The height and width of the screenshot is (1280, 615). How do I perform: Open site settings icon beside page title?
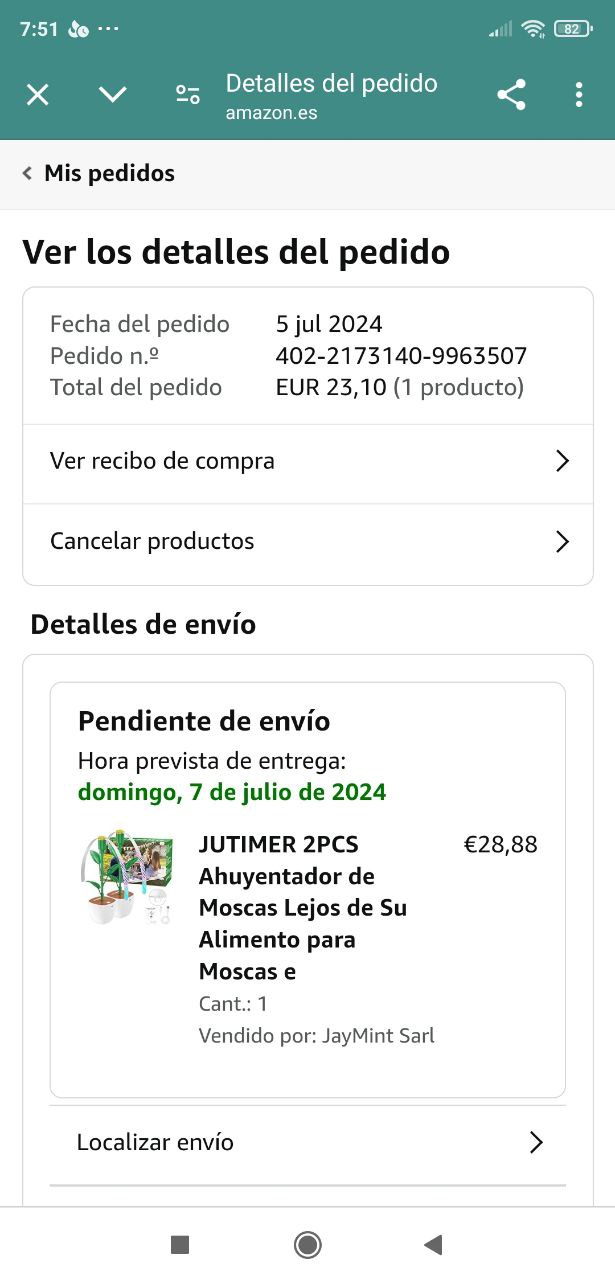click(x=188, y=95)
